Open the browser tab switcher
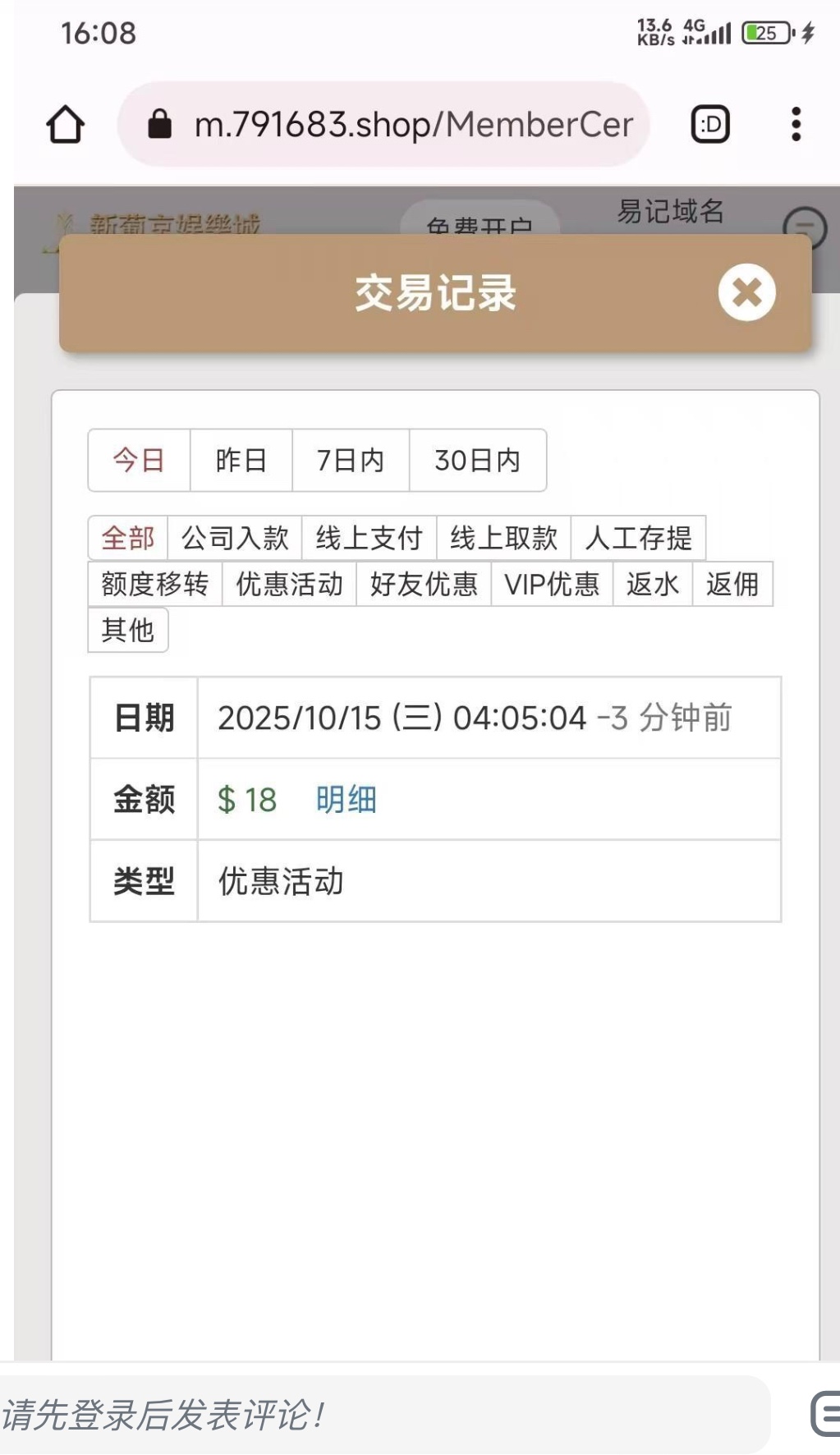 (x=710, y=125)
